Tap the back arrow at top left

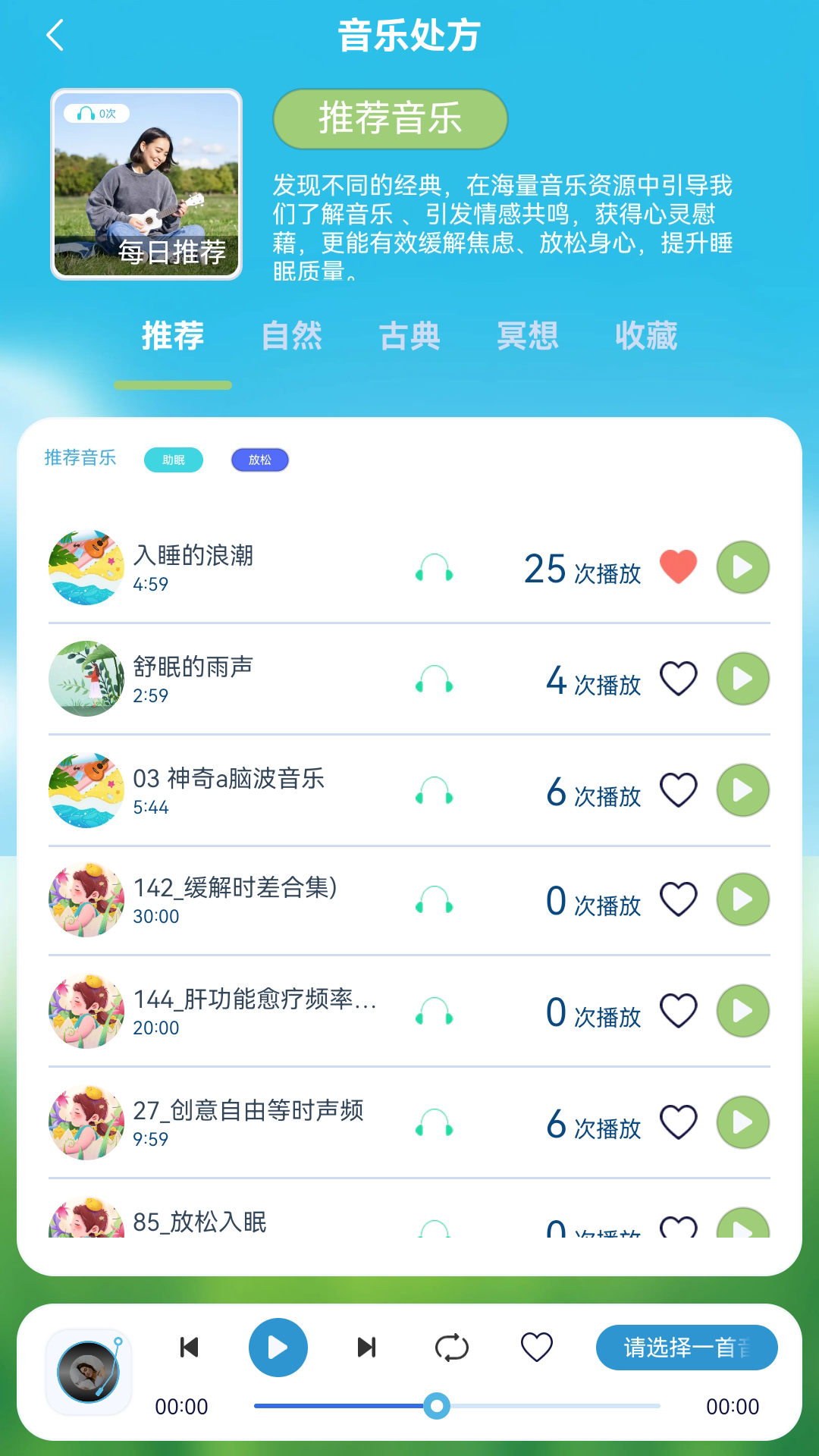click(x=54, y=36)
